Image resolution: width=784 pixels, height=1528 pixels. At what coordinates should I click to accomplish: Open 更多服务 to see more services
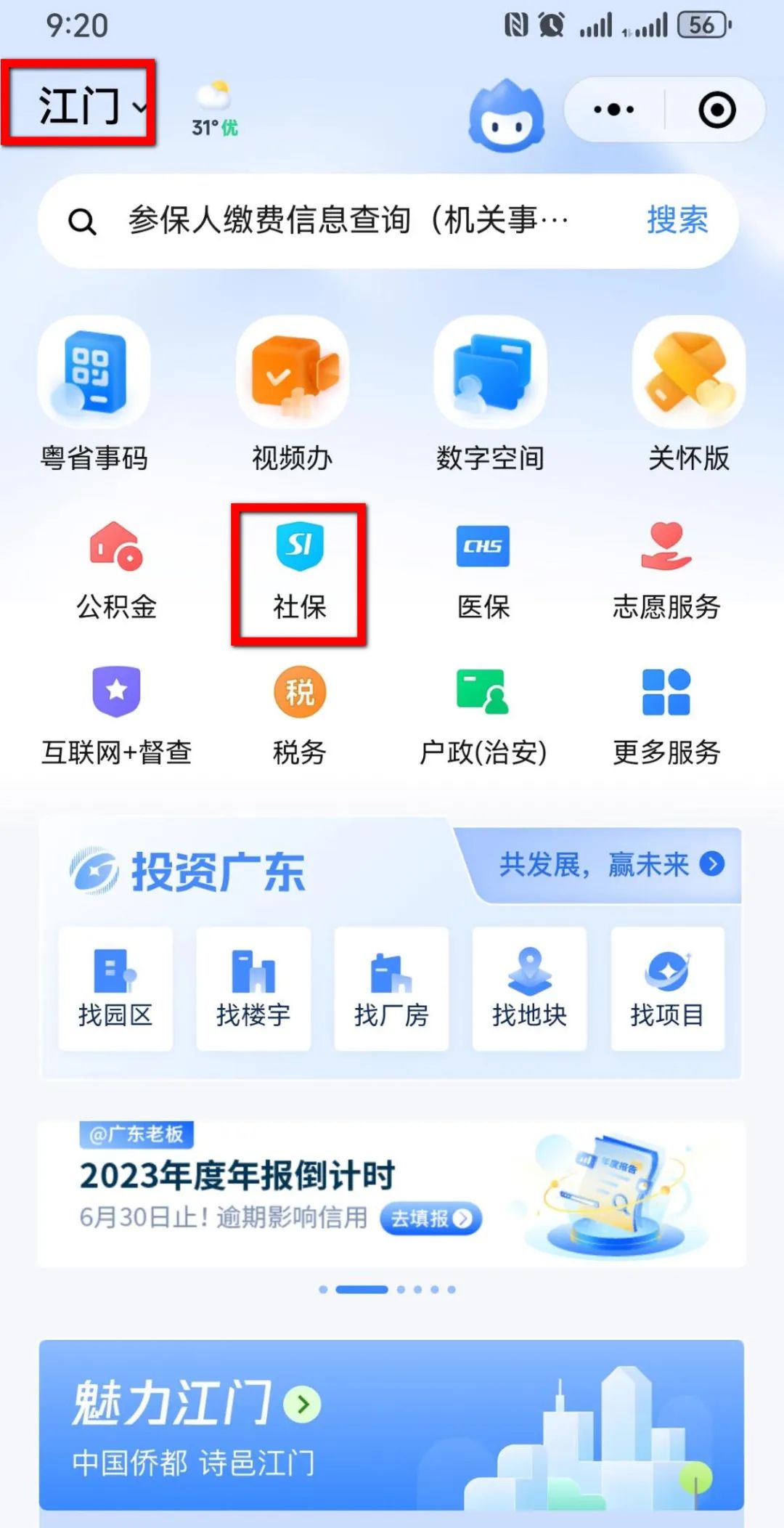(x=666, y=715)
